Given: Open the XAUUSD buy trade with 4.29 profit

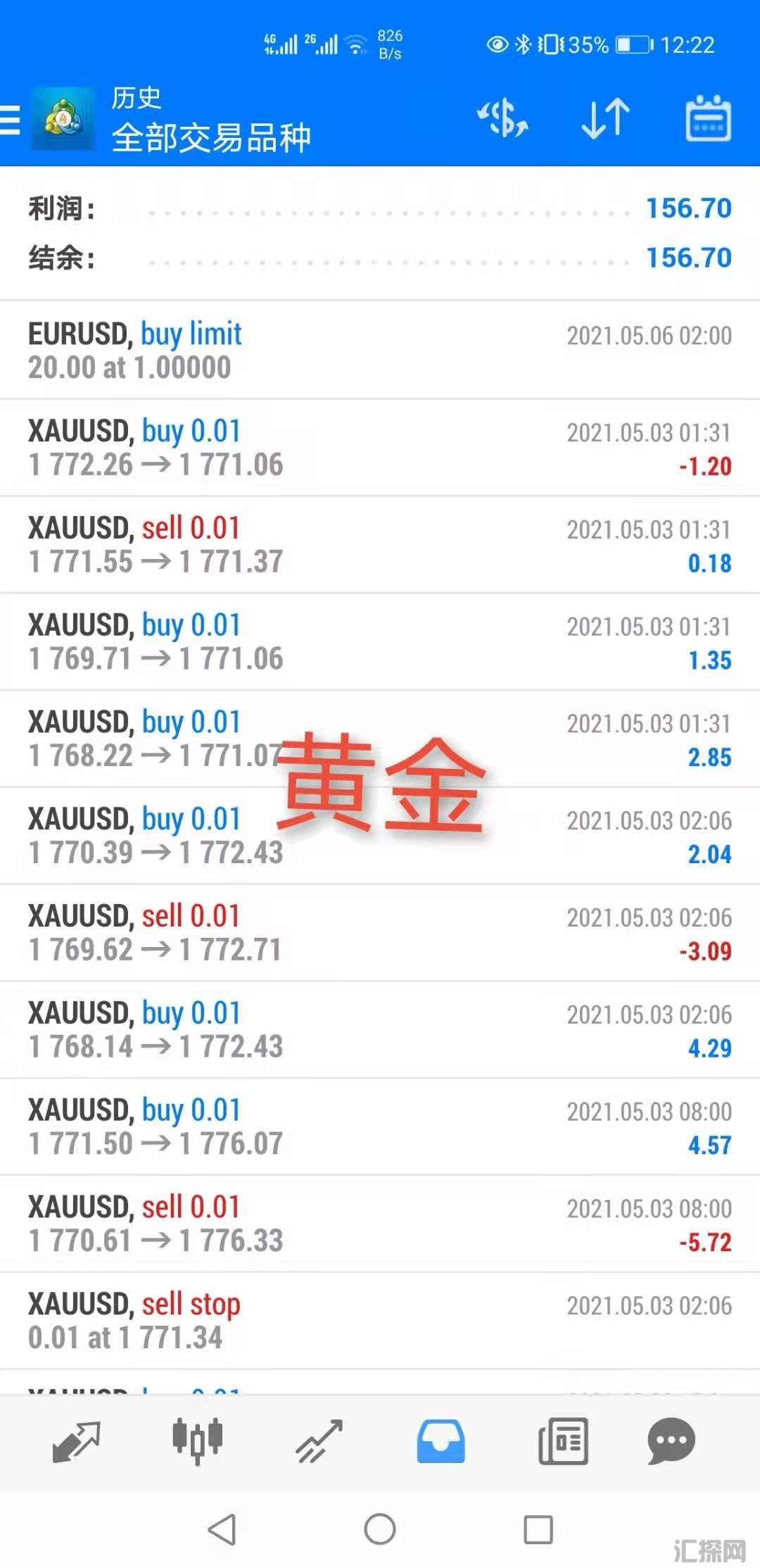Looking at the screenshot, I should pyautogui.click(x=380, y=1030).
